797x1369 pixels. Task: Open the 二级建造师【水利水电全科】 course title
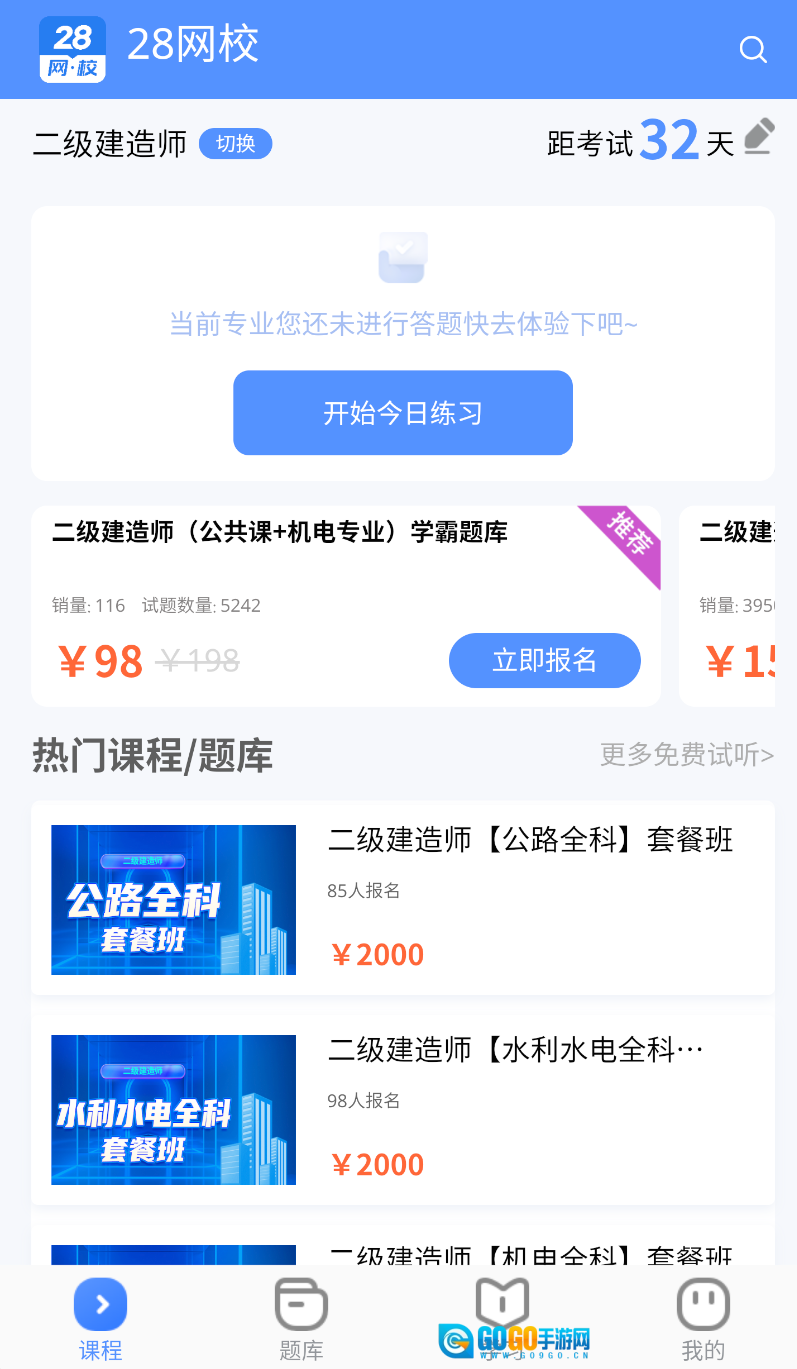tap(517, 1048)
